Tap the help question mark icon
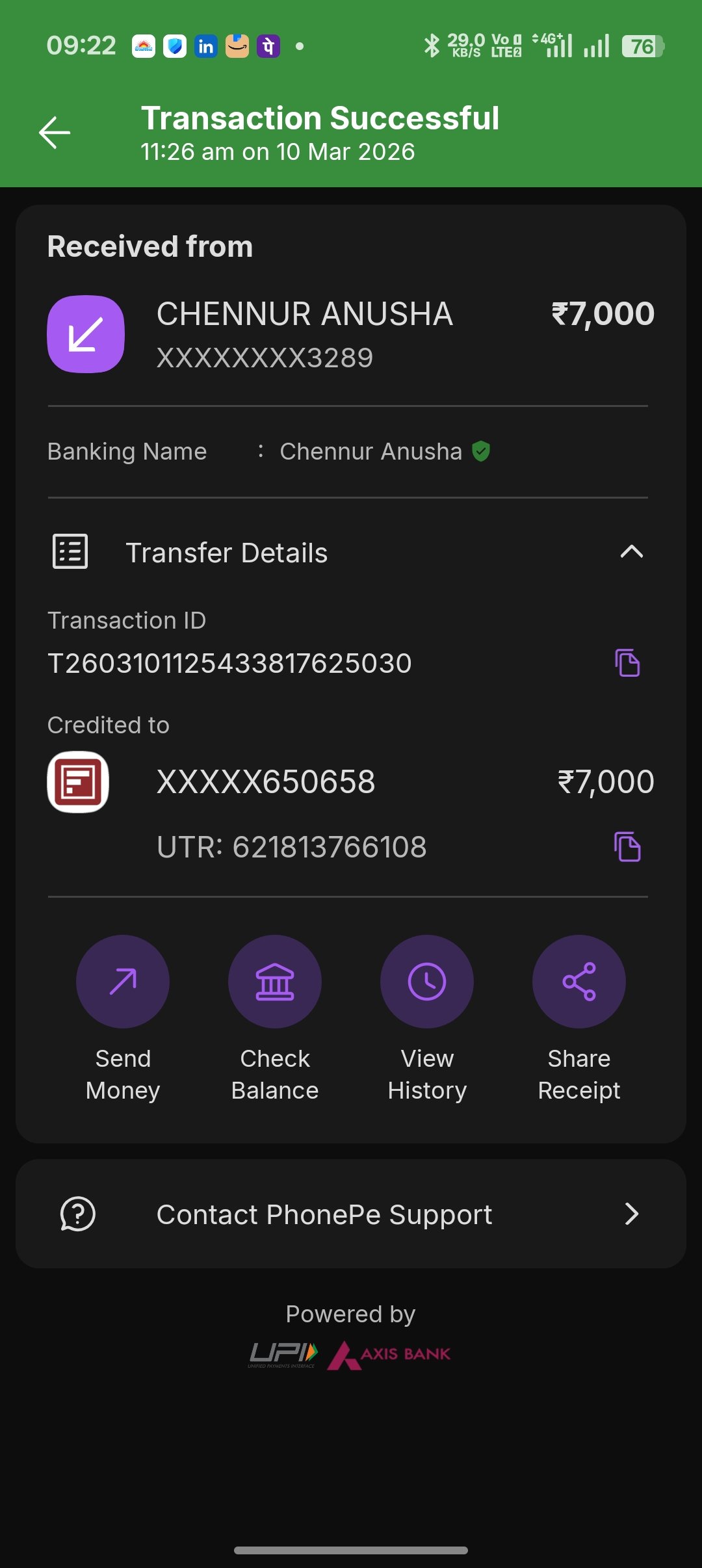Image resolution: width=702 pixels, height=1568 pixels. click(x=78, y=1214)
